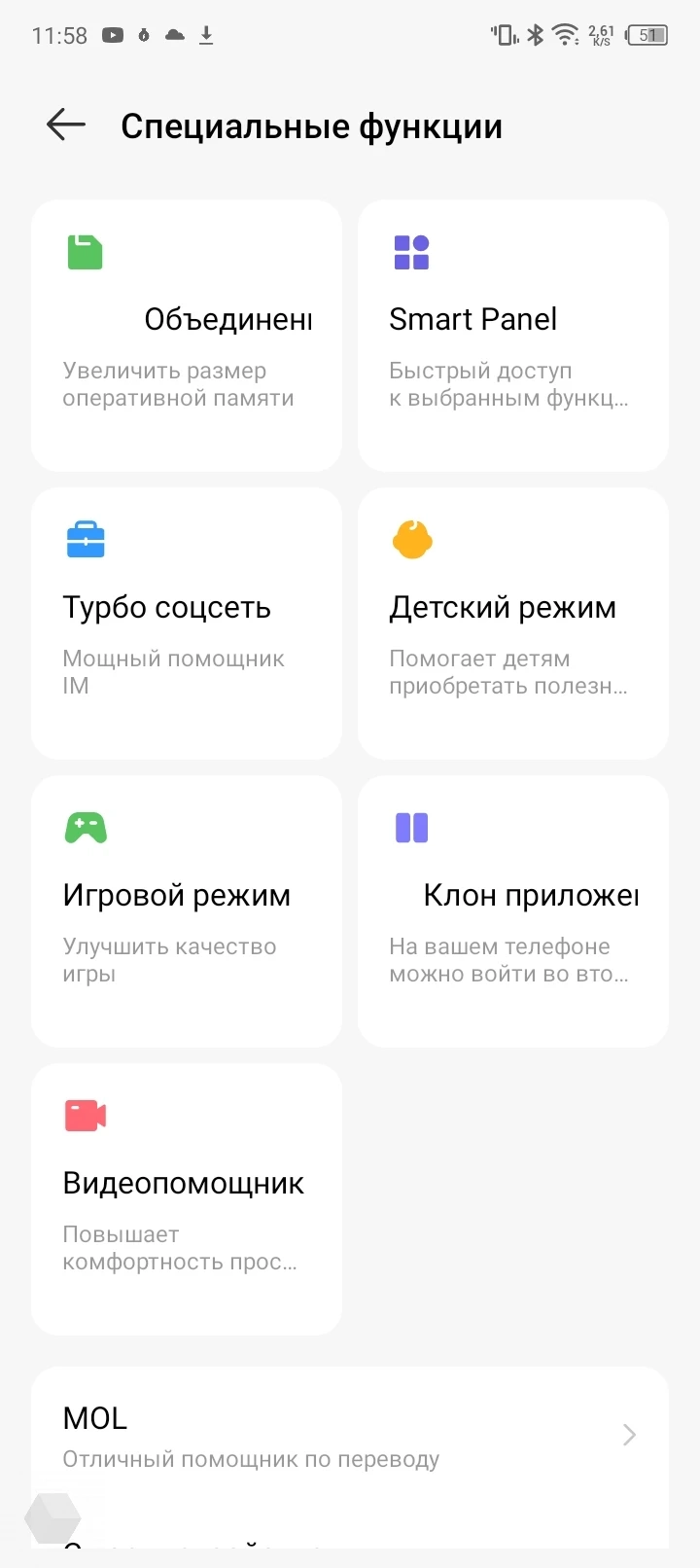Open the Объединение памяти card
Screen dimensions: 700x1568
pos(187,336)
